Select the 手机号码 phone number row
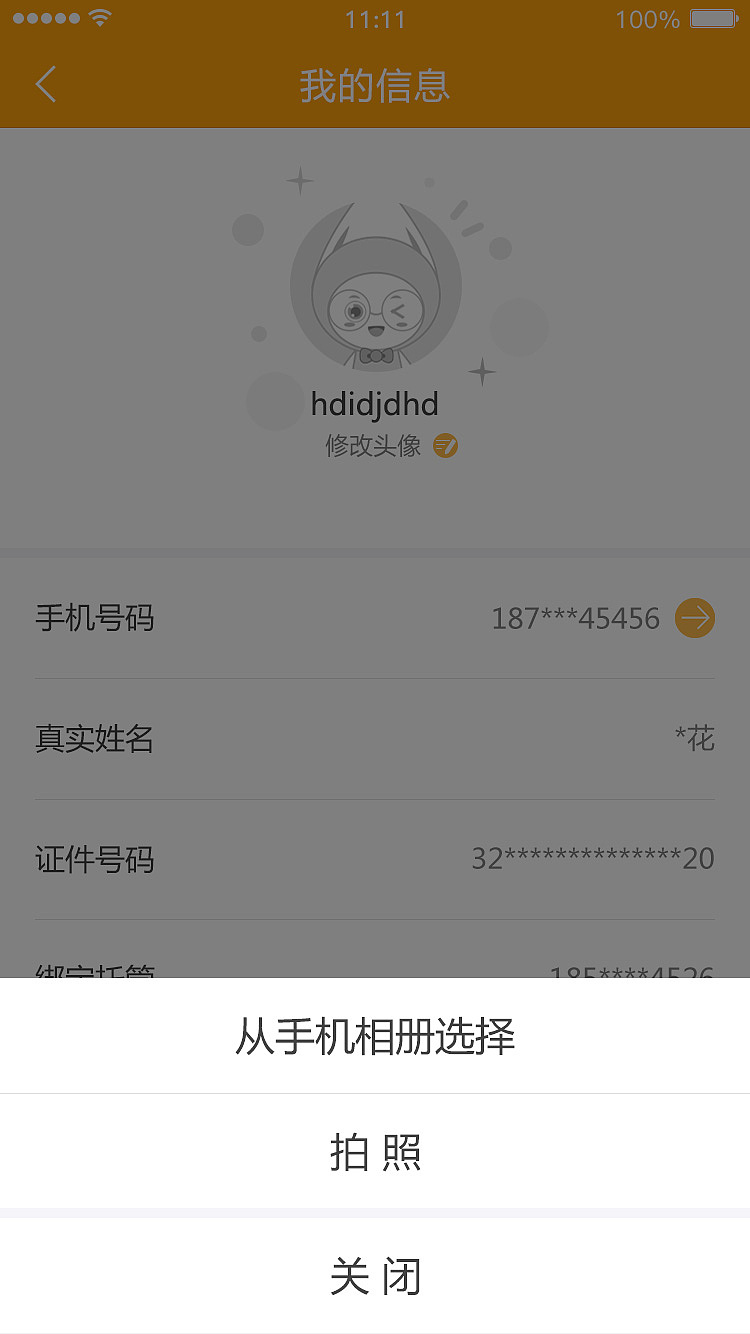The height and width of the screenshot is (1334, 750). (95, 618)
